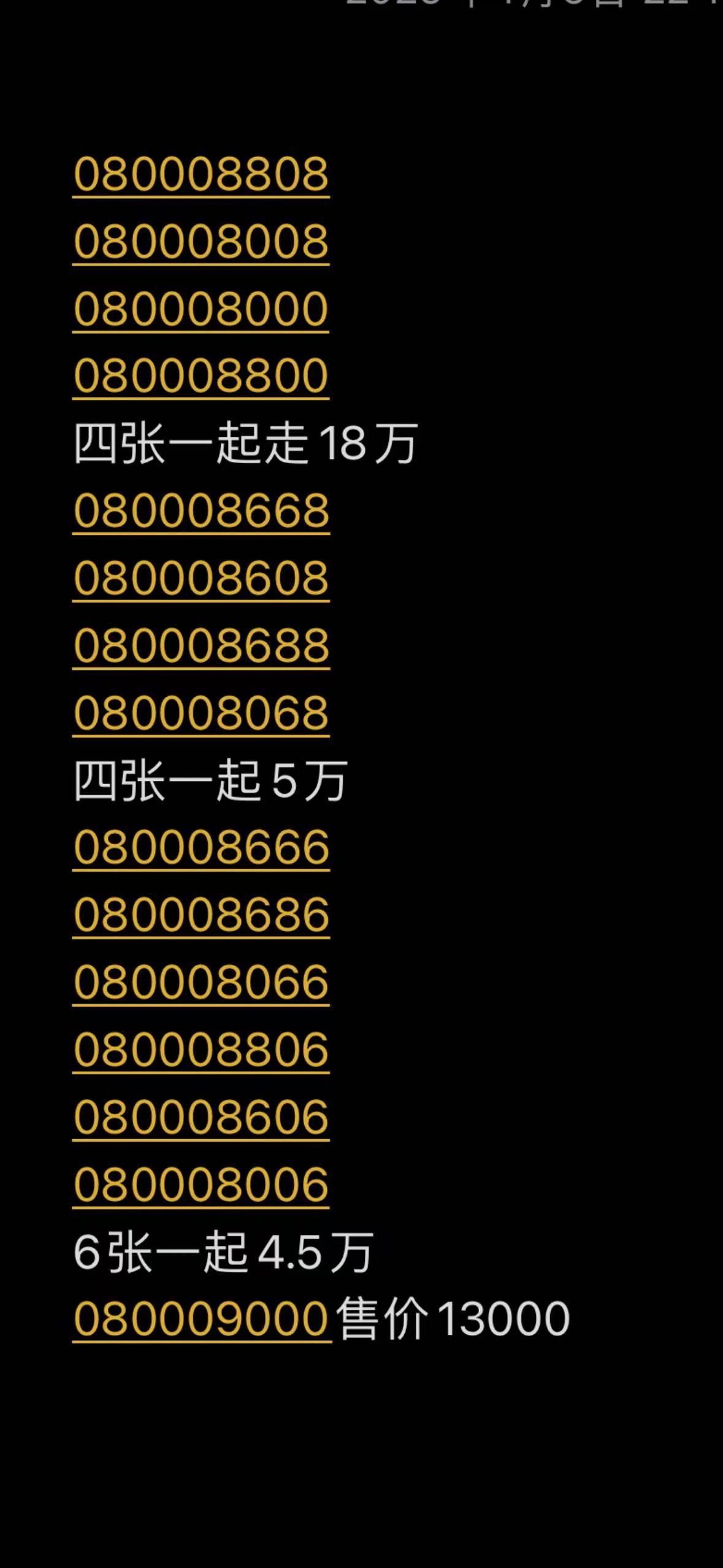
Task: Select the 080008066 number link
Action: pyautogui.click(x=201, y=982)
